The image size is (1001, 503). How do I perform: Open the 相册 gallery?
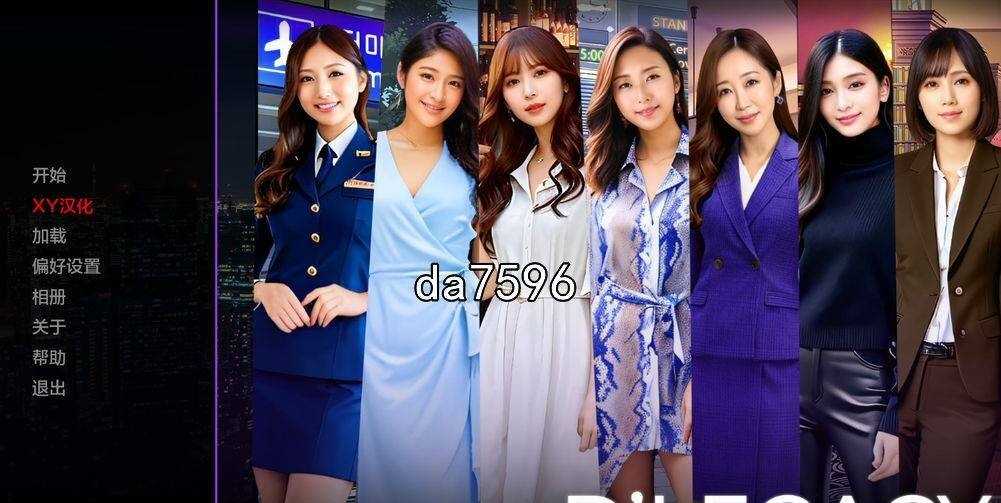tap(49, 297)
